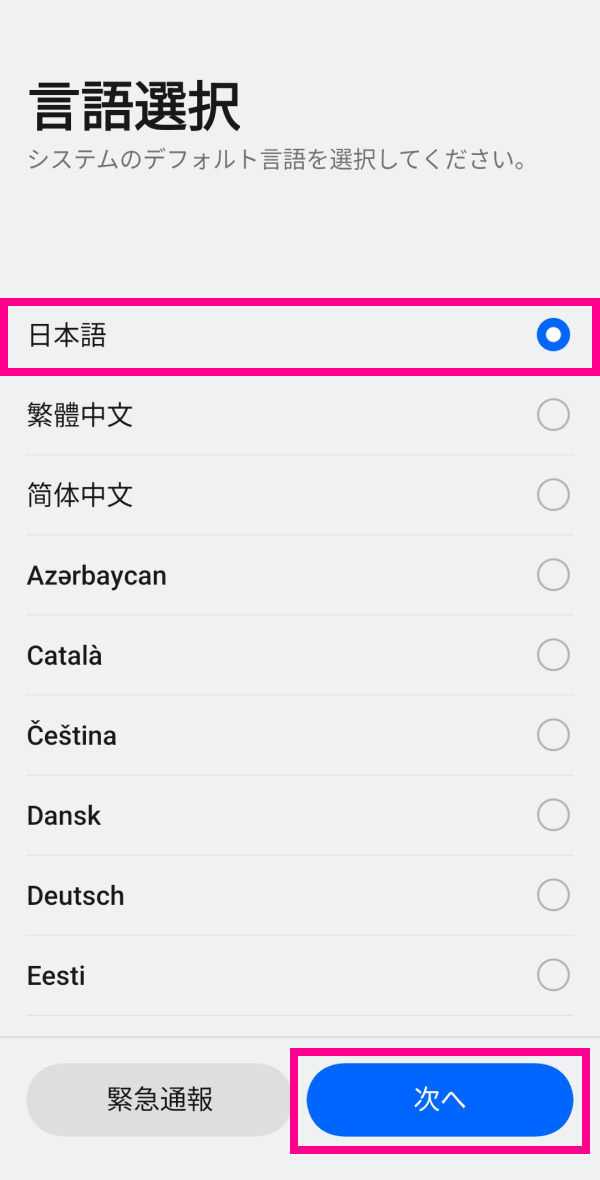
Task: Select the Català language option
Action: 300,655
